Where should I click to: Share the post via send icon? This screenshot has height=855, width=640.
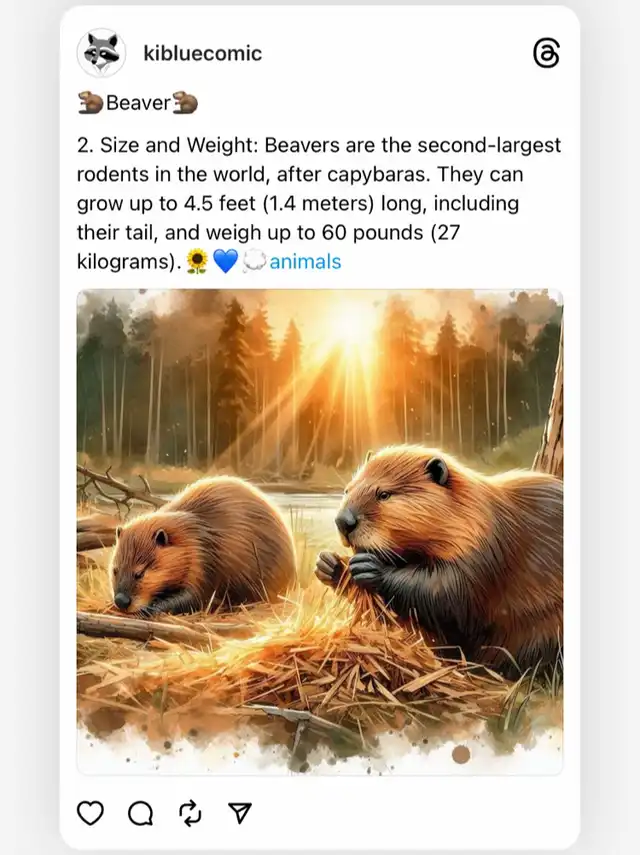point(239,813)
